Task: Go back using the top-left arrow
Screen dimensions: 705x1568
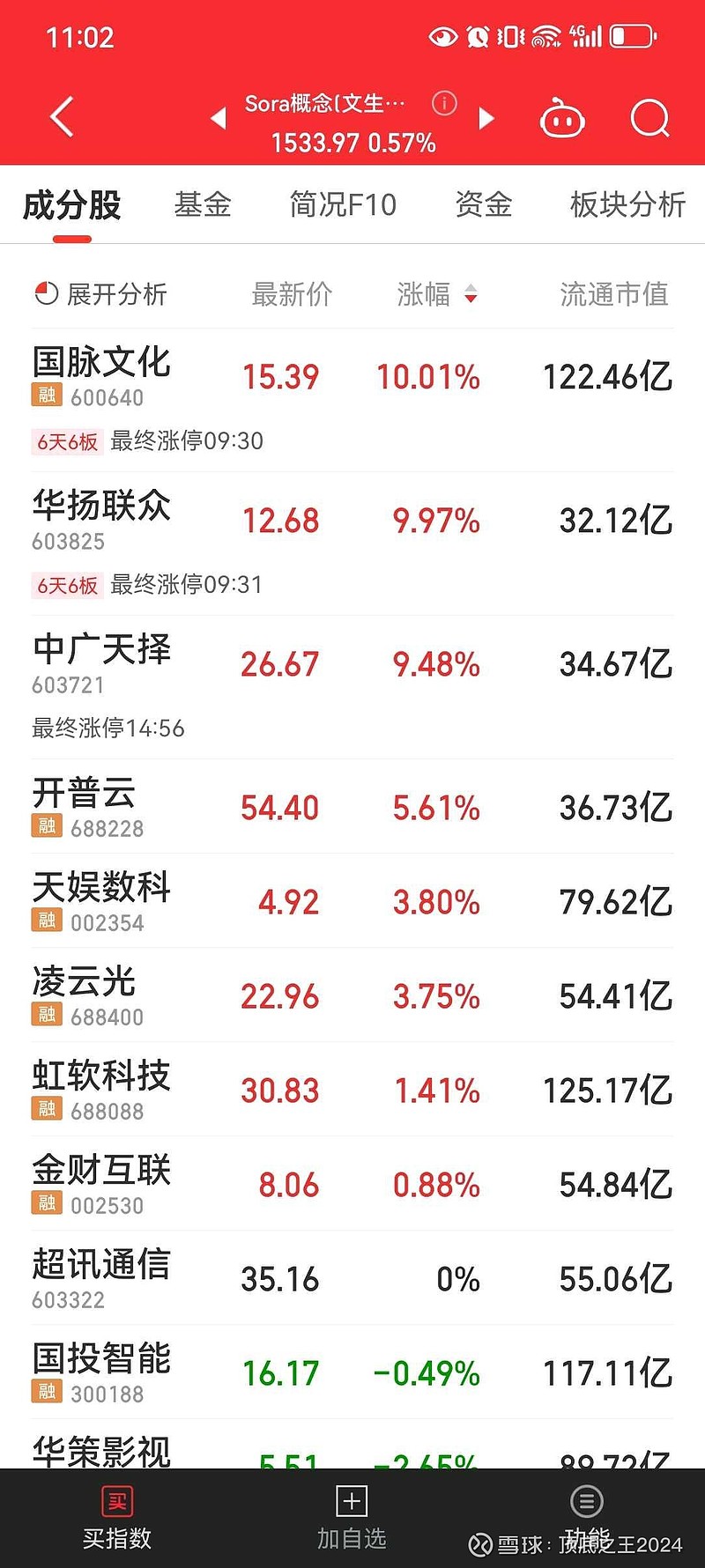Action: coord(62,117)
